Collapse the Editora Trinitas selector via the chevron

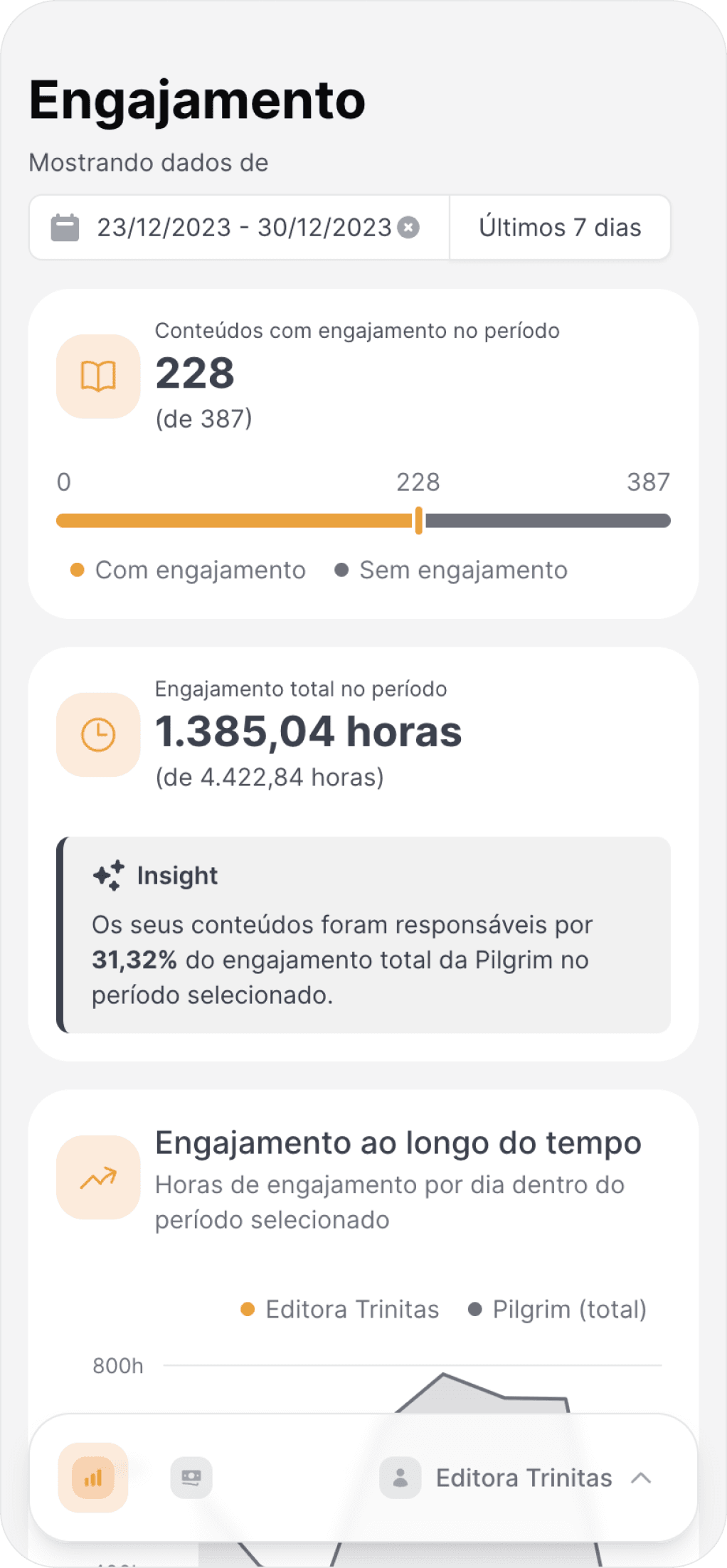(641, 1478)
